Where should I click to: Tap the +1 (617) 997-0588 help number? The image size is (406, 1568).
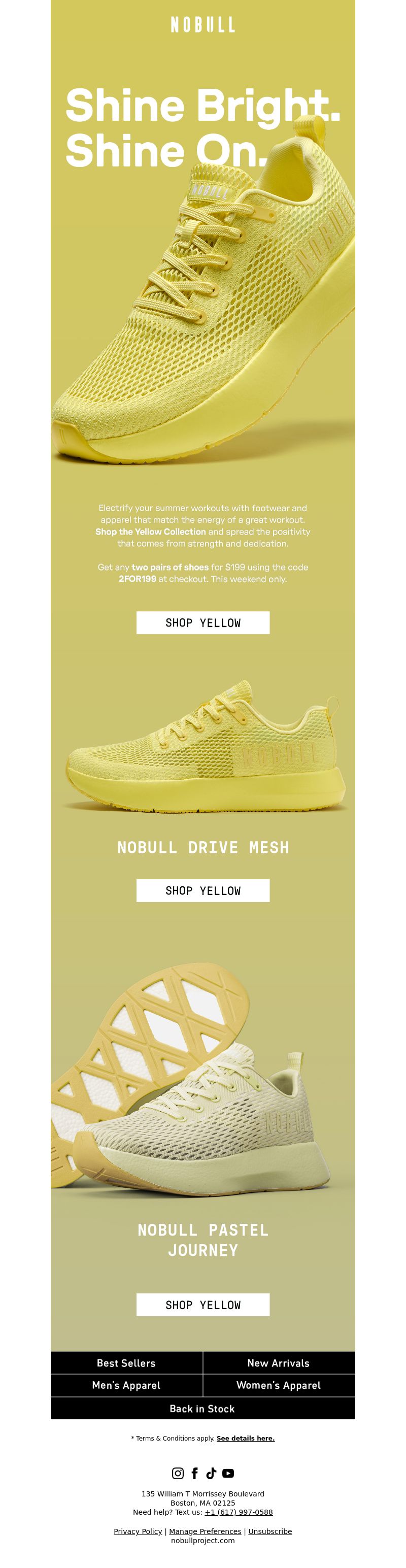click(x=239, y=1512)
